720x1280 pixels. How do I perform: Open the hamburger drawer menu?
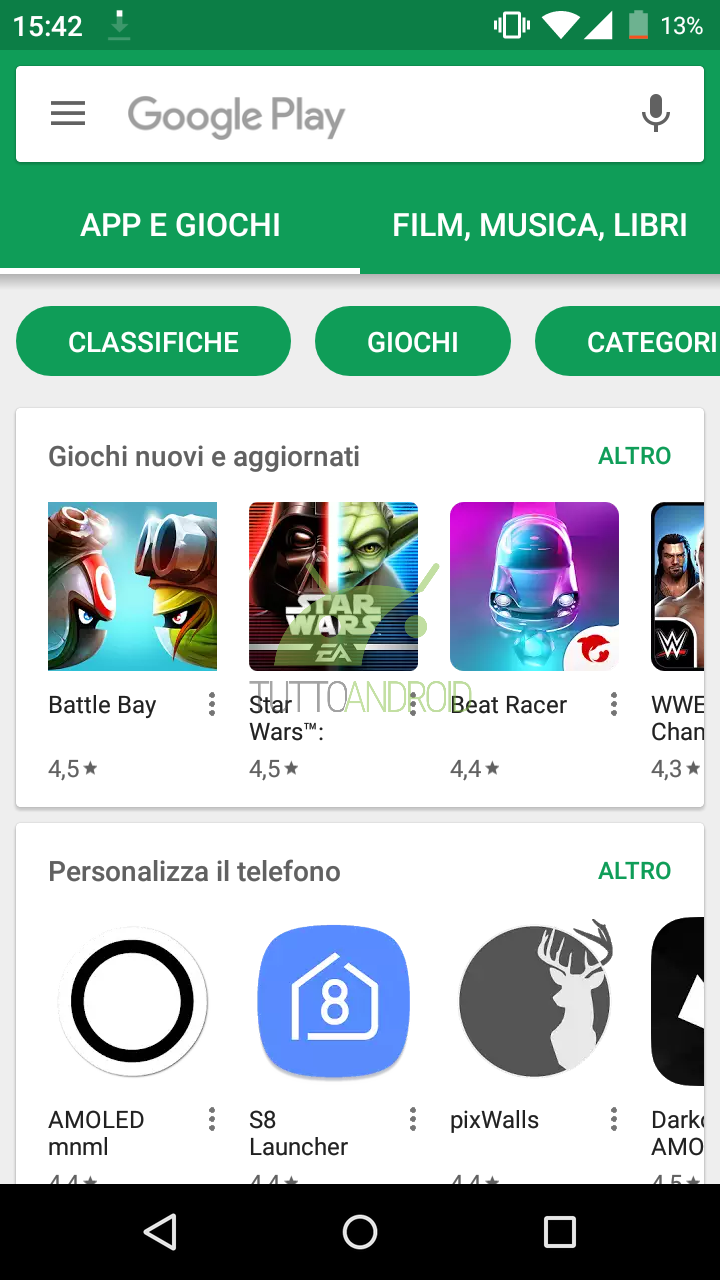pyautogui.click(x=68, y=114)
